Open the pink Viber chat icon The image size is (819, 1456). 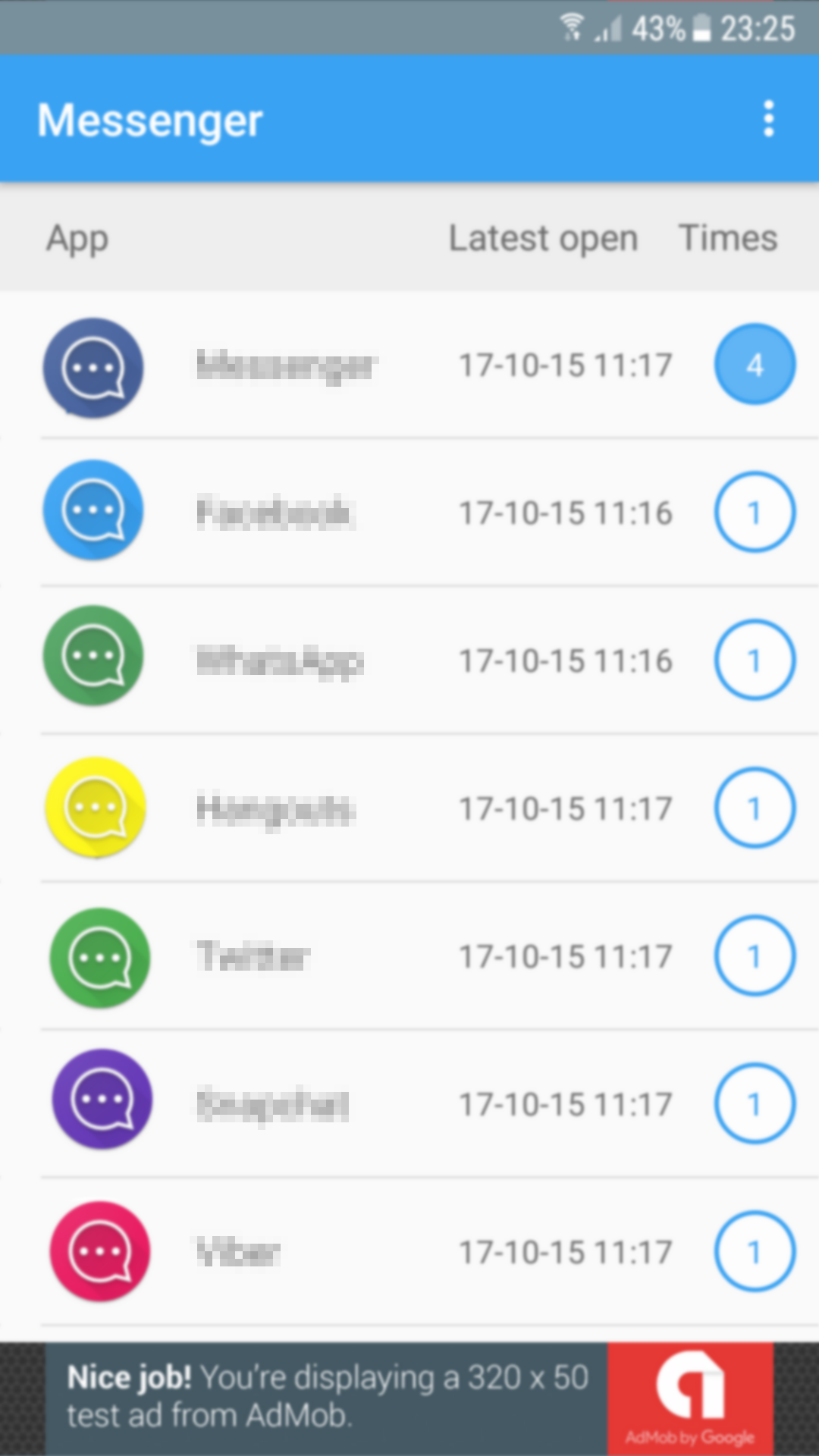(101, 1250)
